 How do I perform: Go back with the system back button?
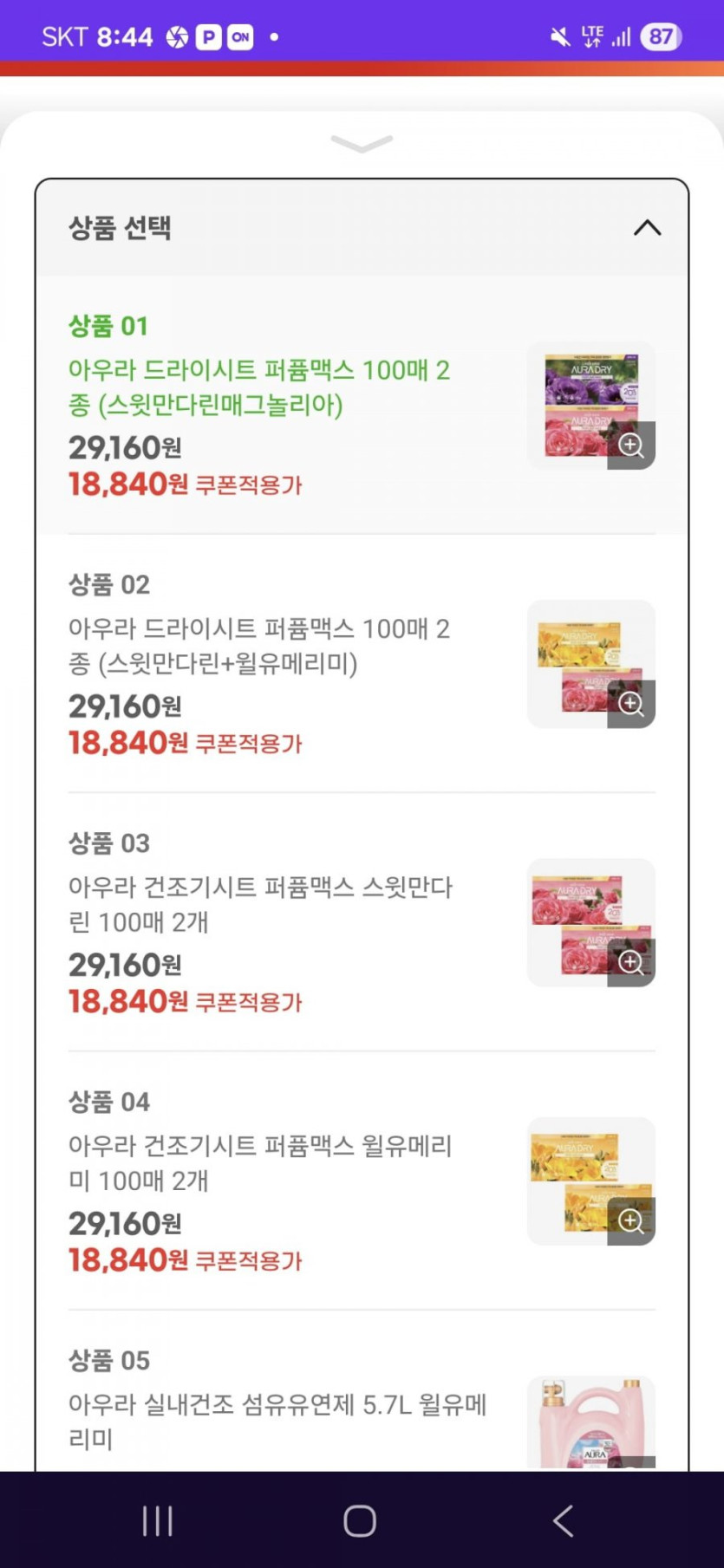click(x=563, y=1520)
